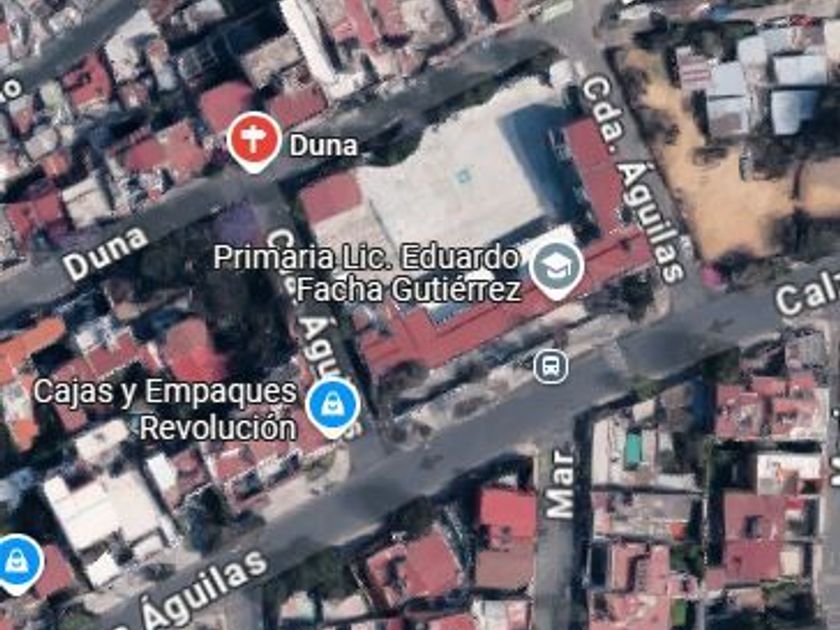This screenshot has height=630, width=840.
Task: Open the Duna church map pin
Action: tap(254, 139)
